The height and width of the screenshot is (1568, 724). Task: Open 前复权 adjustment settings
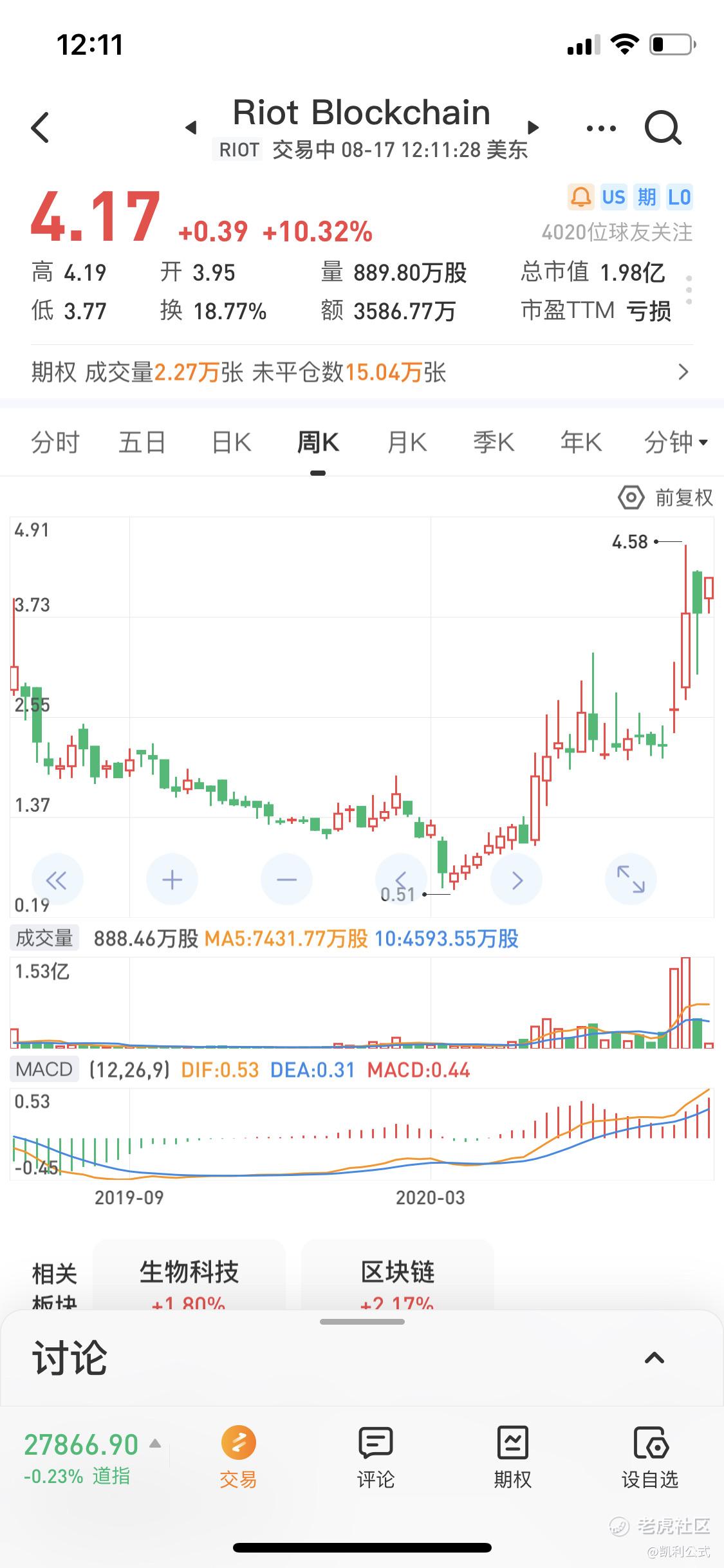pos(665,498)
